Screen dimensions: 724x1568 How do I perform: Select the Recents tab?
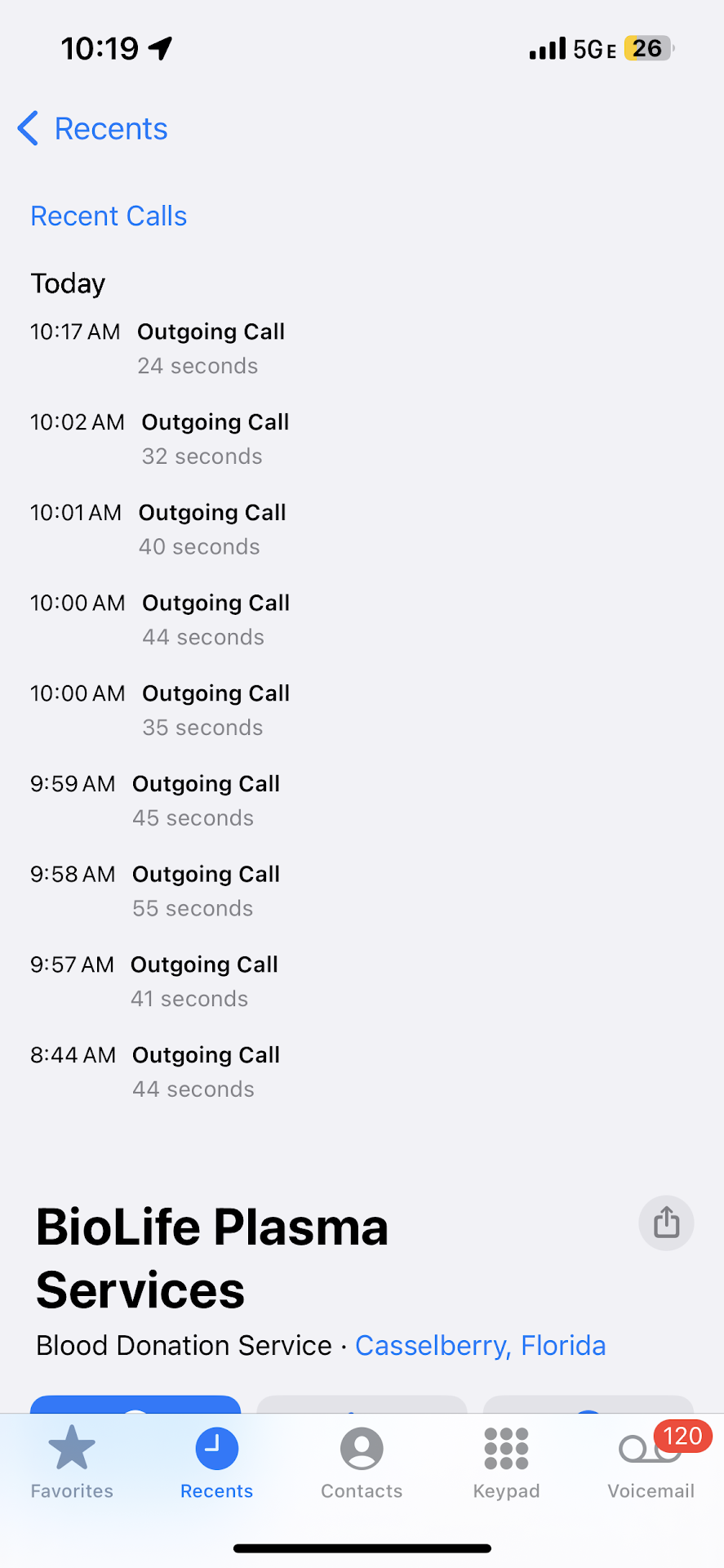click(216, 1463)
